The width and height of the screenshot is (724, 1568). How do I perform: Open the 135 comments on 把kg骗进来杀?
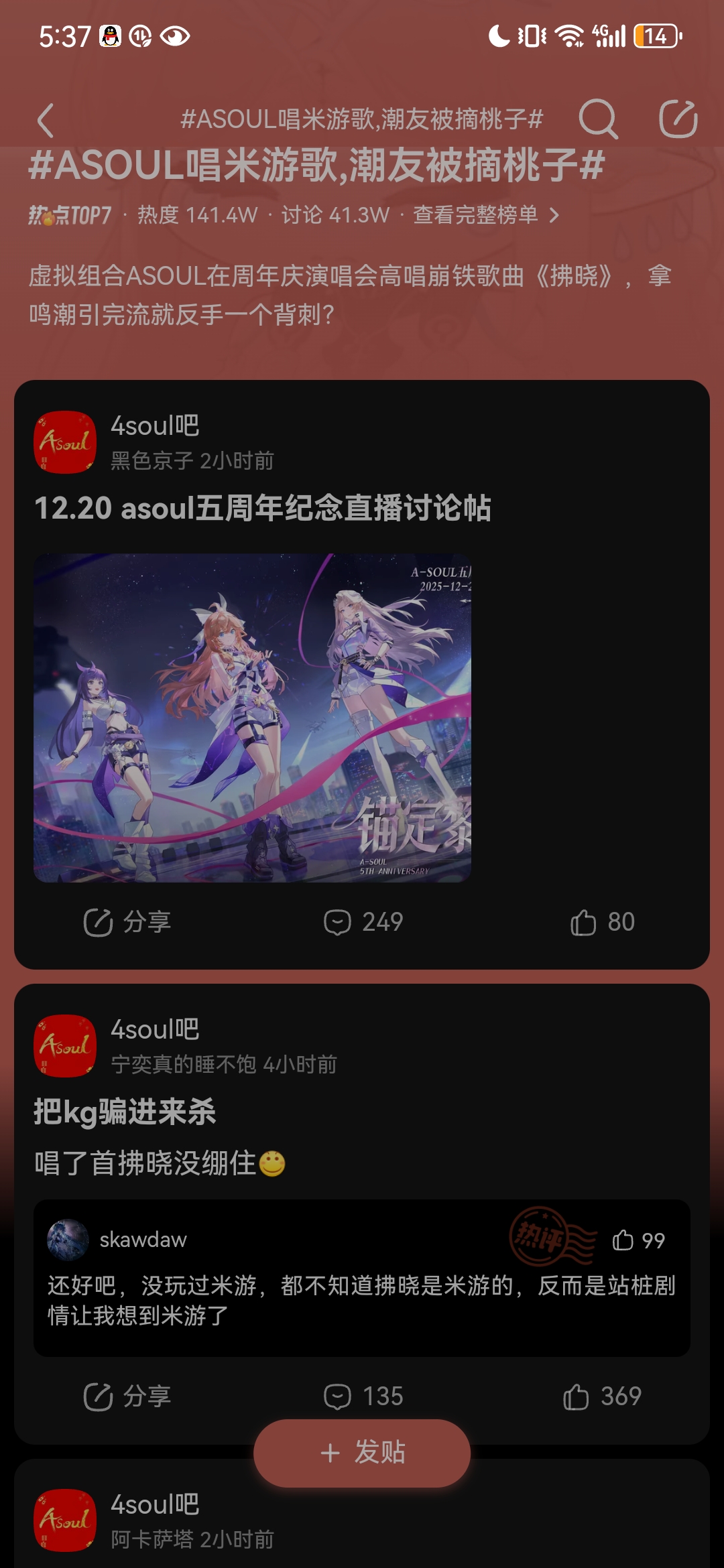pyautogui.click(x=363, y=1396)
